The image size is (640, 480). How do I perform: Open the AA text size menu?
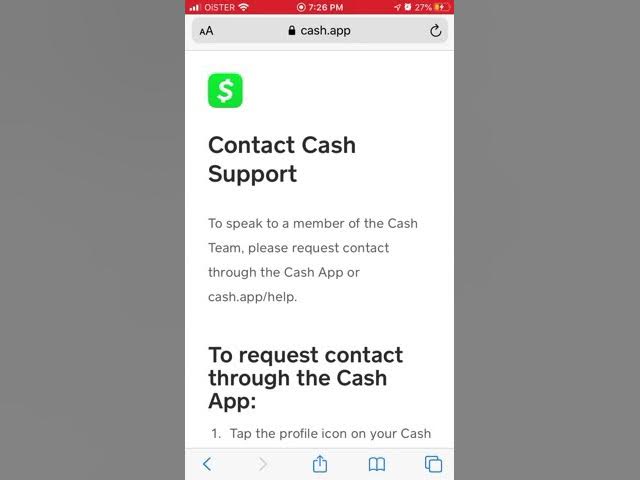[x=206, y=31]
